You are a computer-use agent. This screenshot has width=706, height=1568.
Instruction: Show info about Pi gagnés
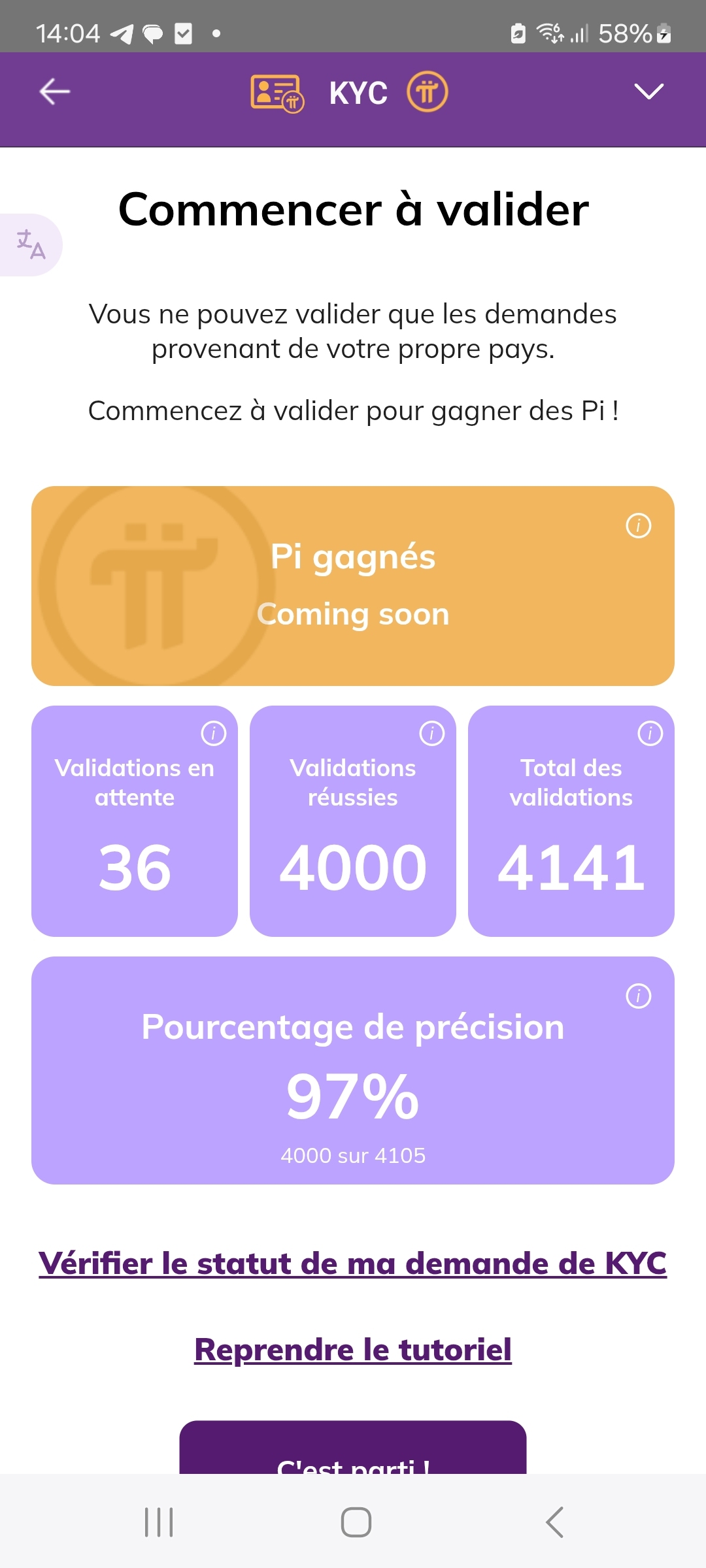[638, 525]
